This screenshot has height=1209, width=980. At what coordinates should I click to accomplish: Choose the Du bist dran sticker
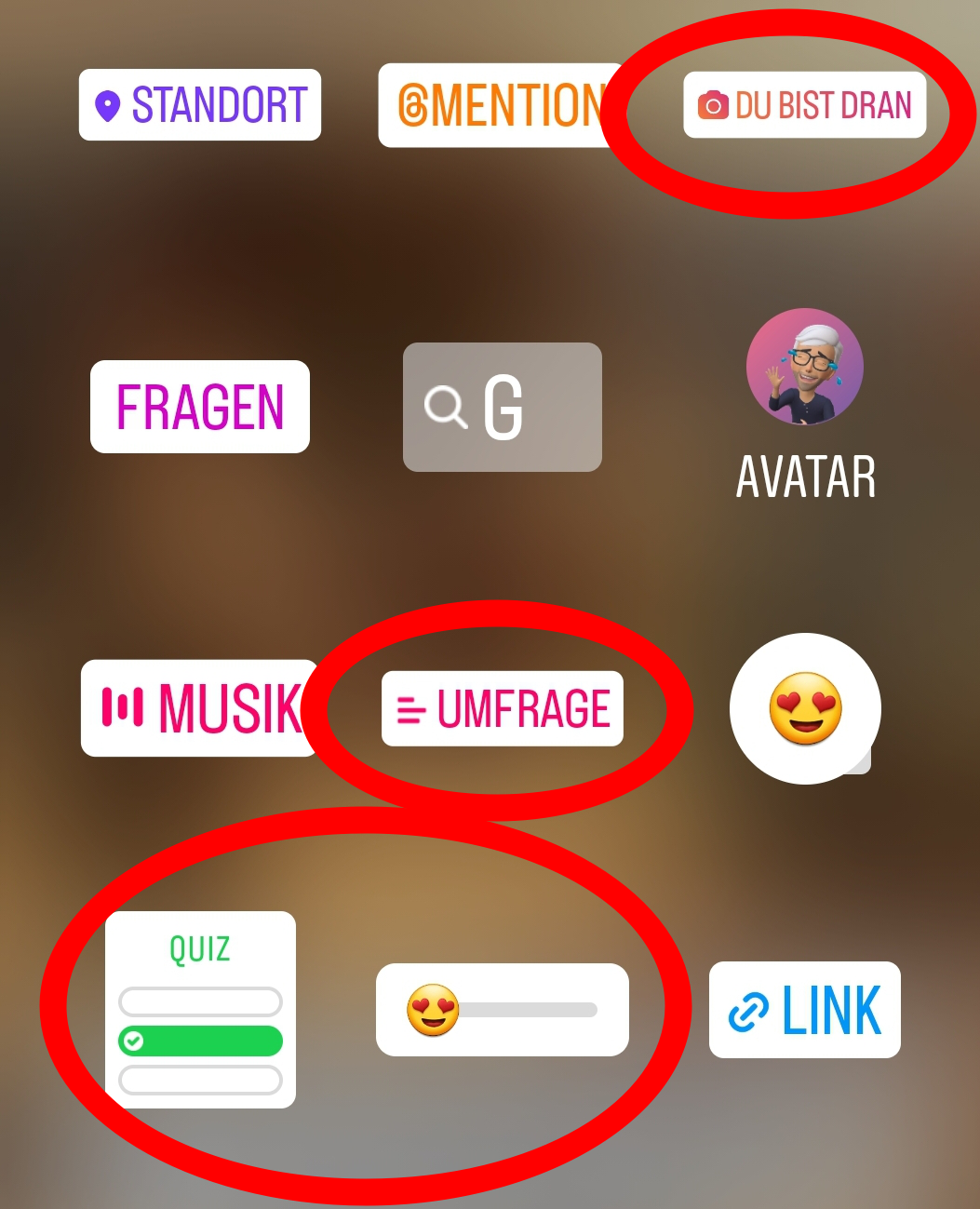pyautogui.click(x=804, y=105)
